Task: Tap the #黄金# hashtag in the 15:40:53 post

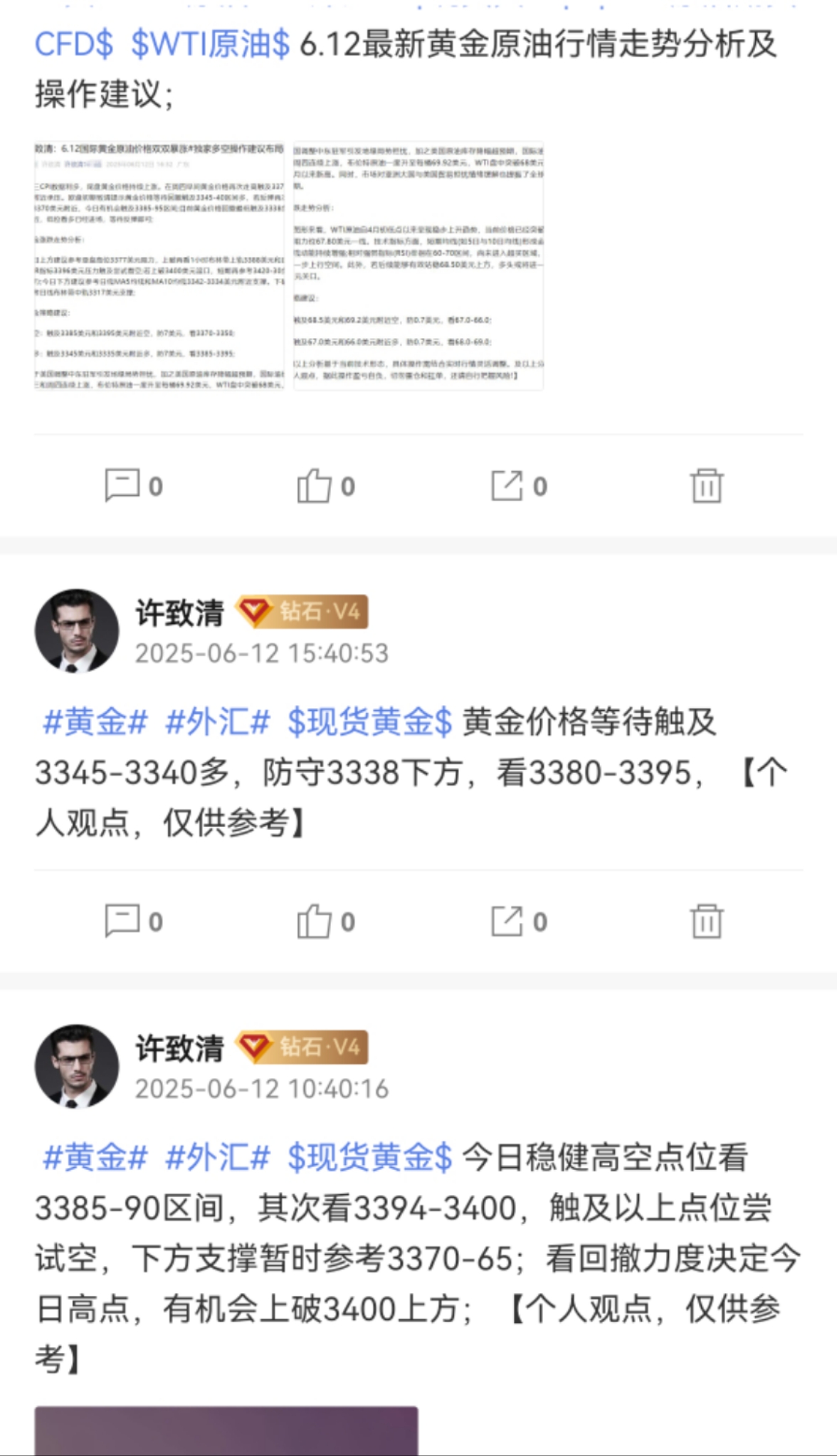Action: click(x=95, y=722)
